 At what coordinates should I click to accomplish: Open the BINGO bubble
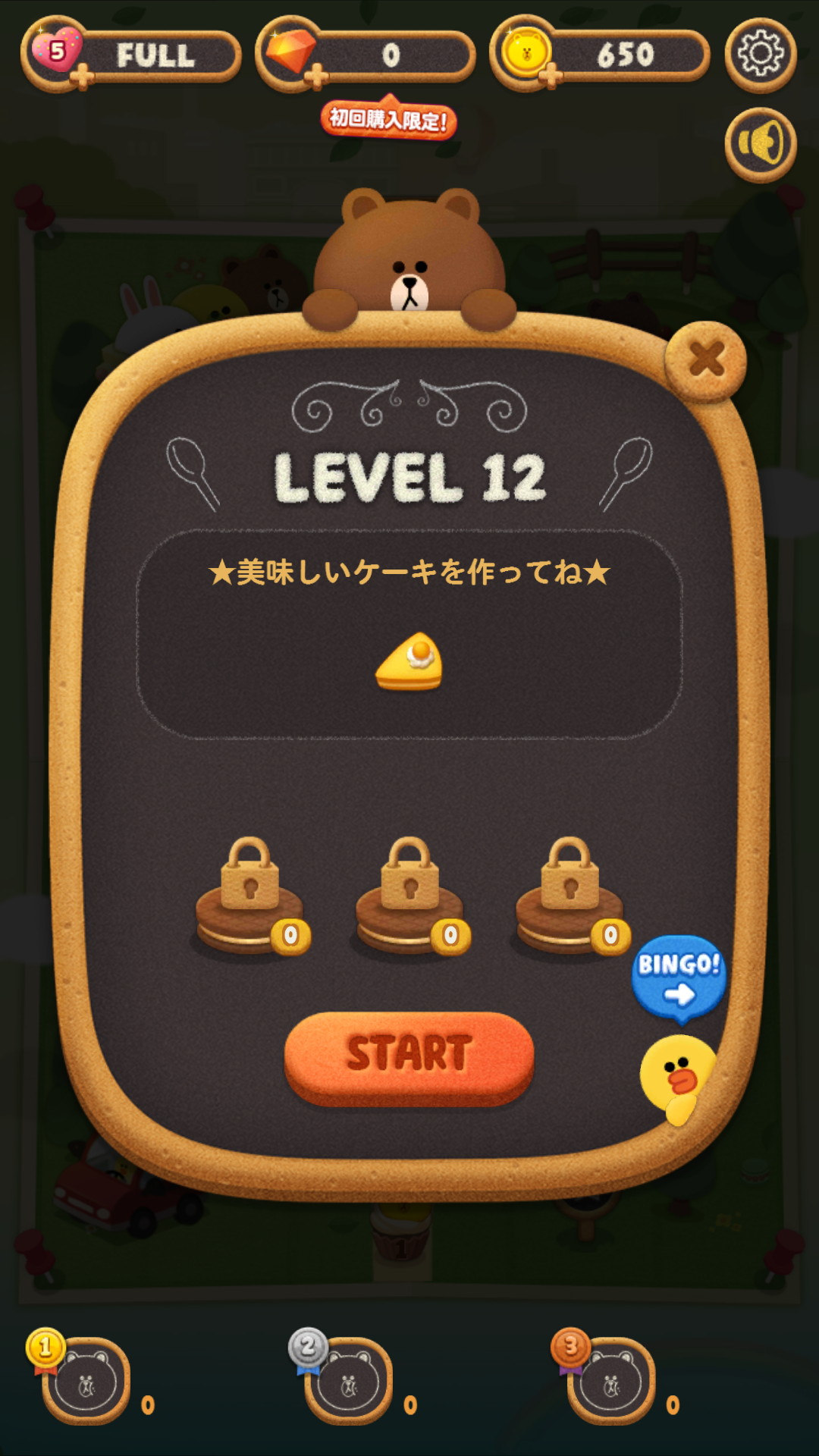click(679, 977)
